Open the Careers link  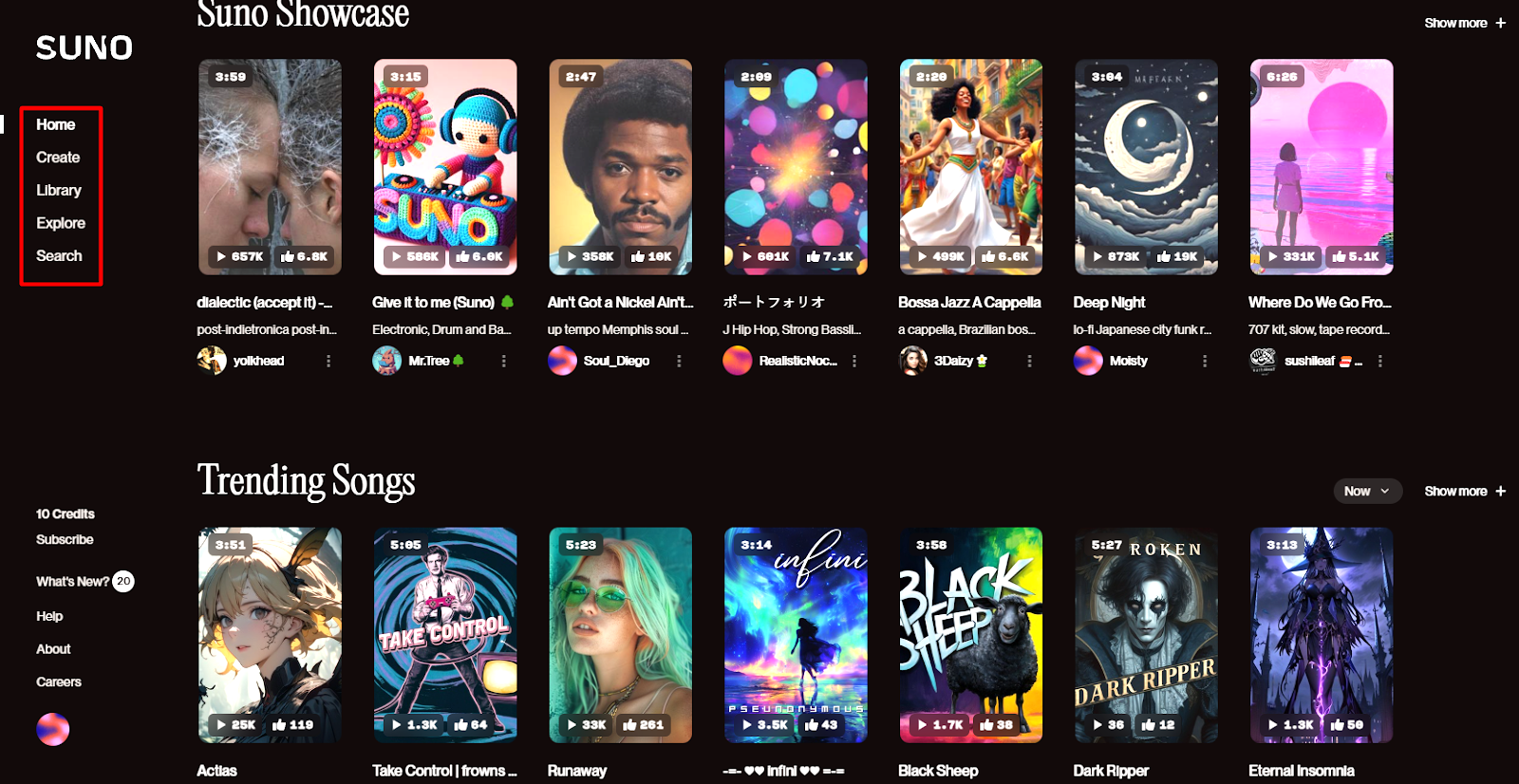tap(59, 681)
